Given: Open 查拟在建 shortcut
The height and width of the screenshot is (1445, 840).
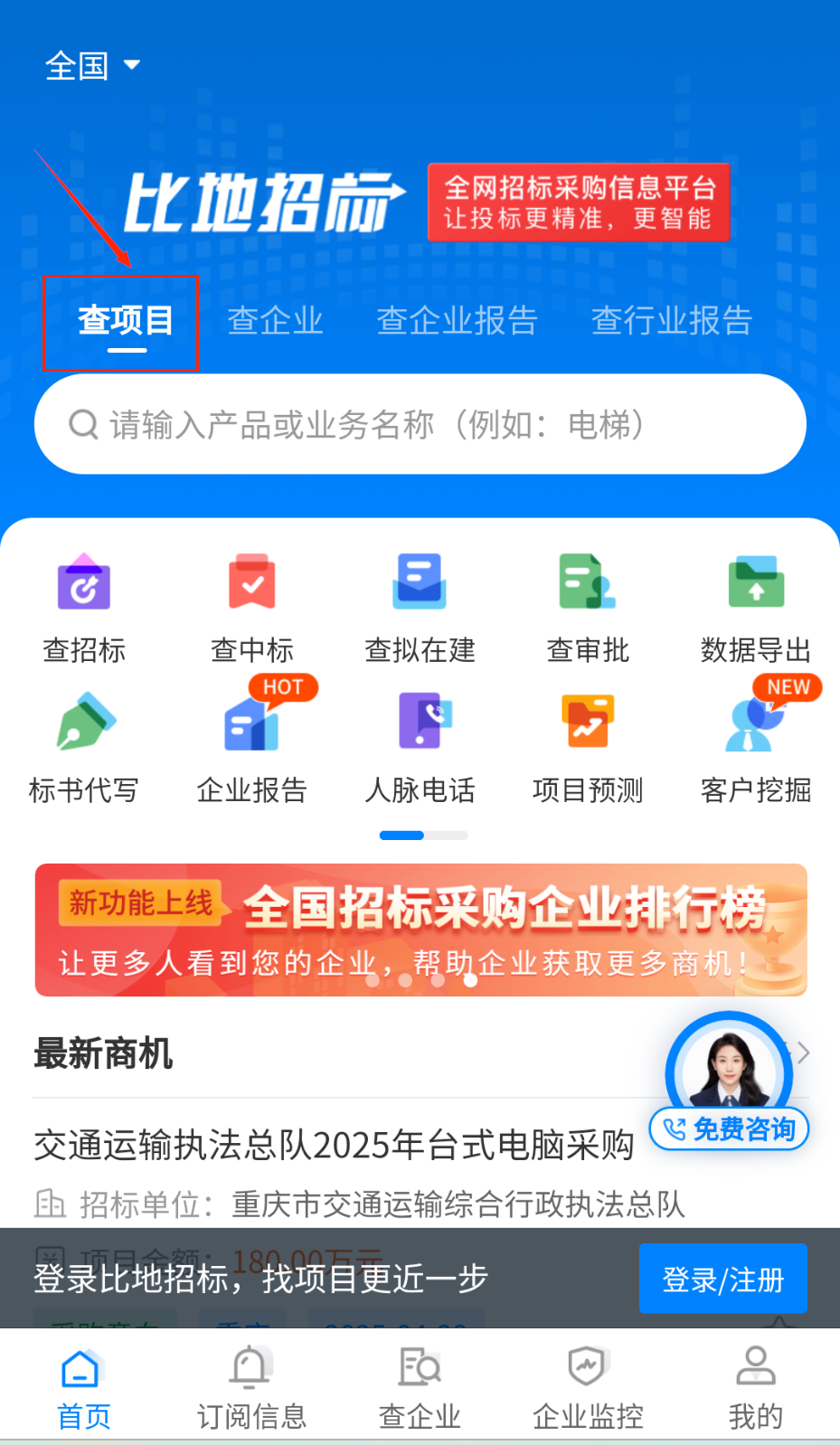Looking at the screenshot, I should (420, 608).
